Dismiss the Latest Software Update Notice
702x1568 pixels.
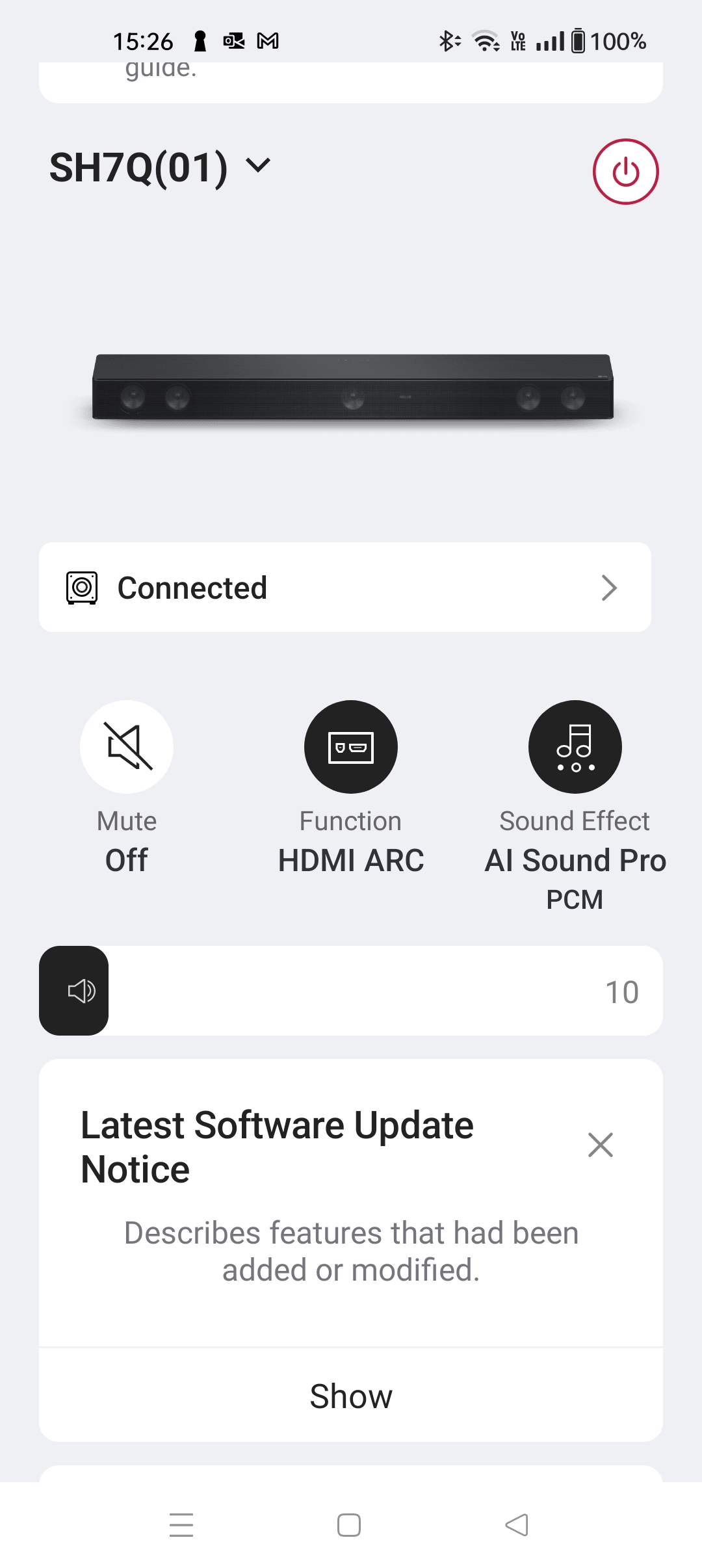point(600,1145)
